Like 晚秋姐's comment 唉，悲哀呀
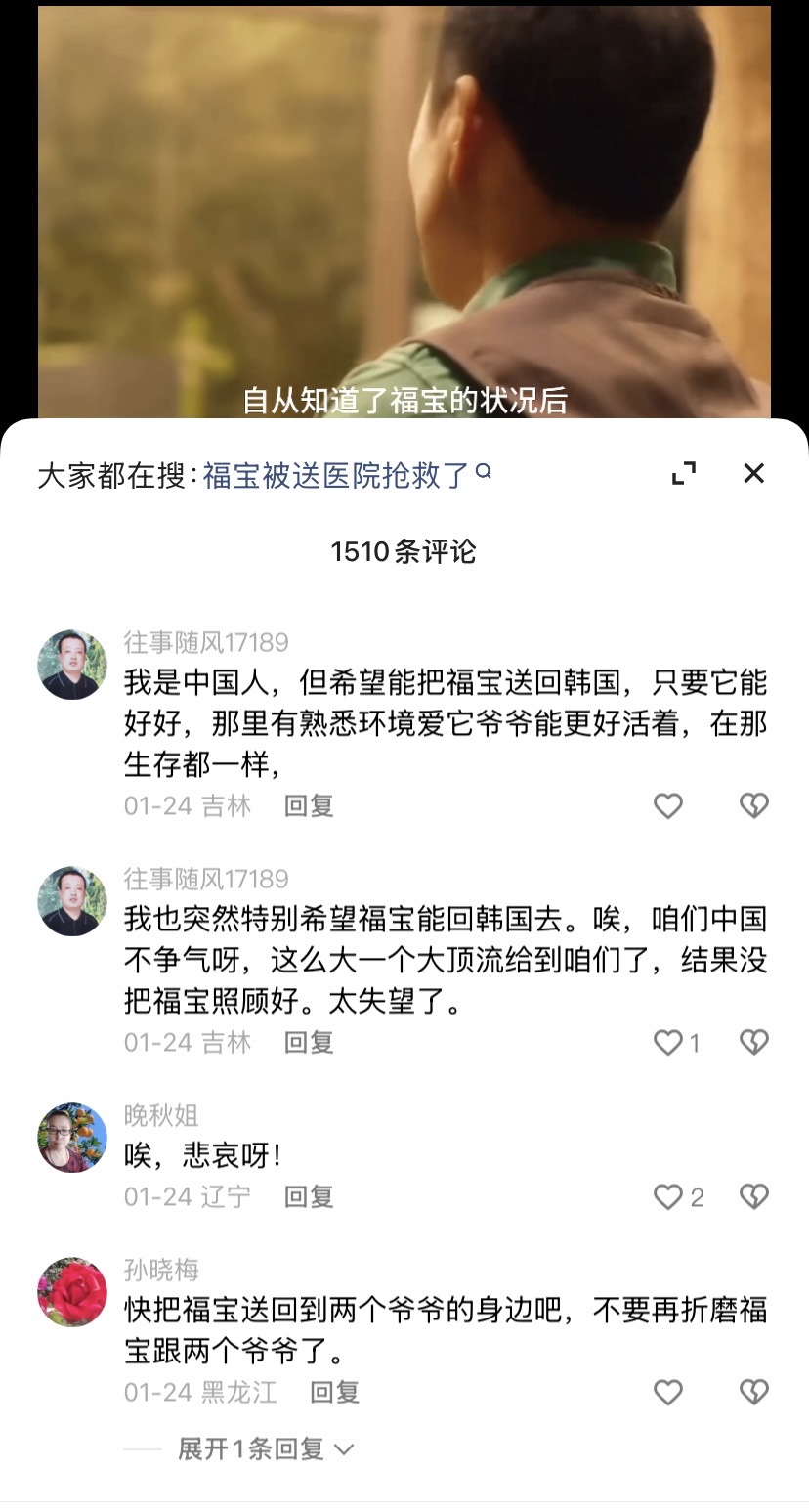Viewport: 809px width, 1512px height. click(667, 1197)
